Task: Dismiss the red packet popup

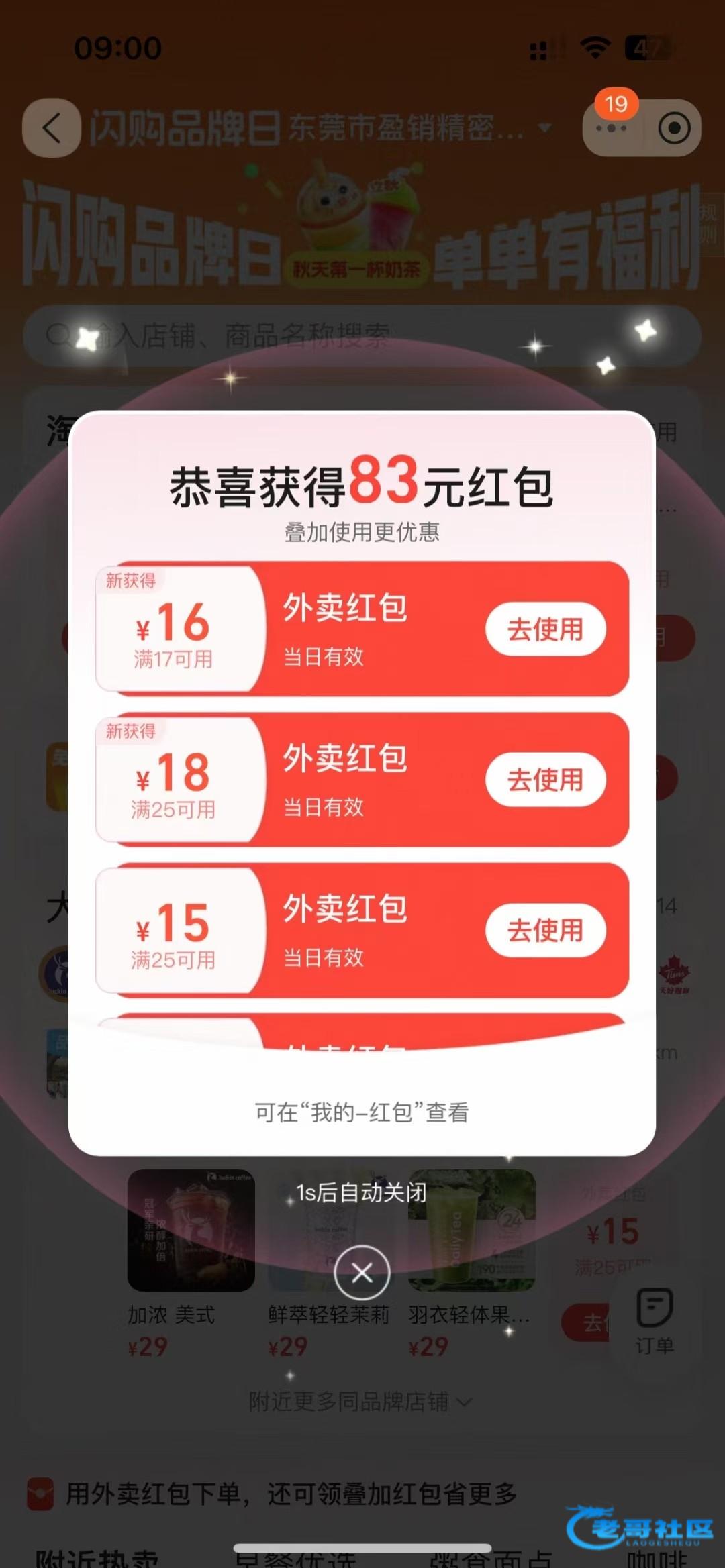Action: (x=362, y=1272)
